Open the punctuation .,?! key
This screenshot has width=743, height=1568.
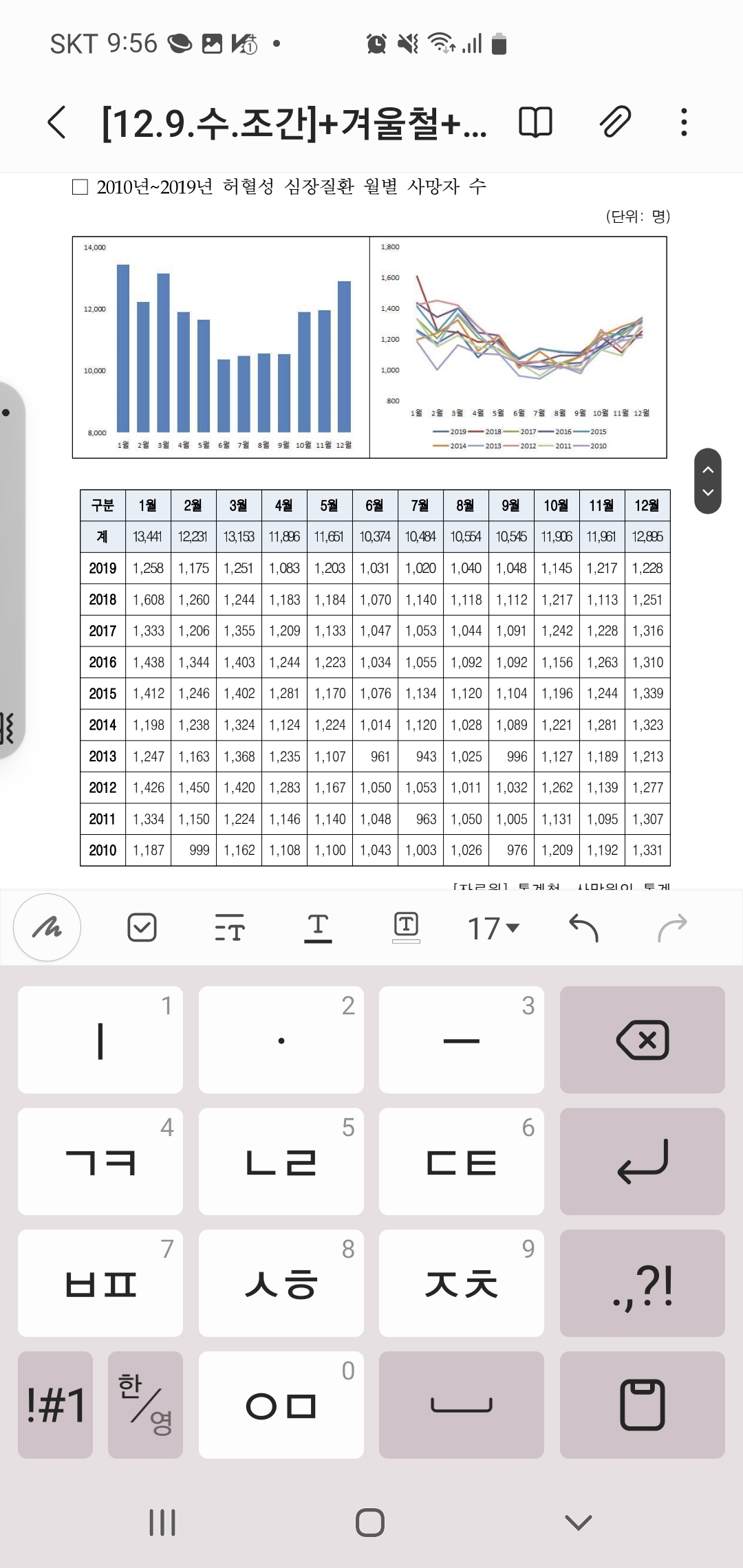coord(642,1283)
